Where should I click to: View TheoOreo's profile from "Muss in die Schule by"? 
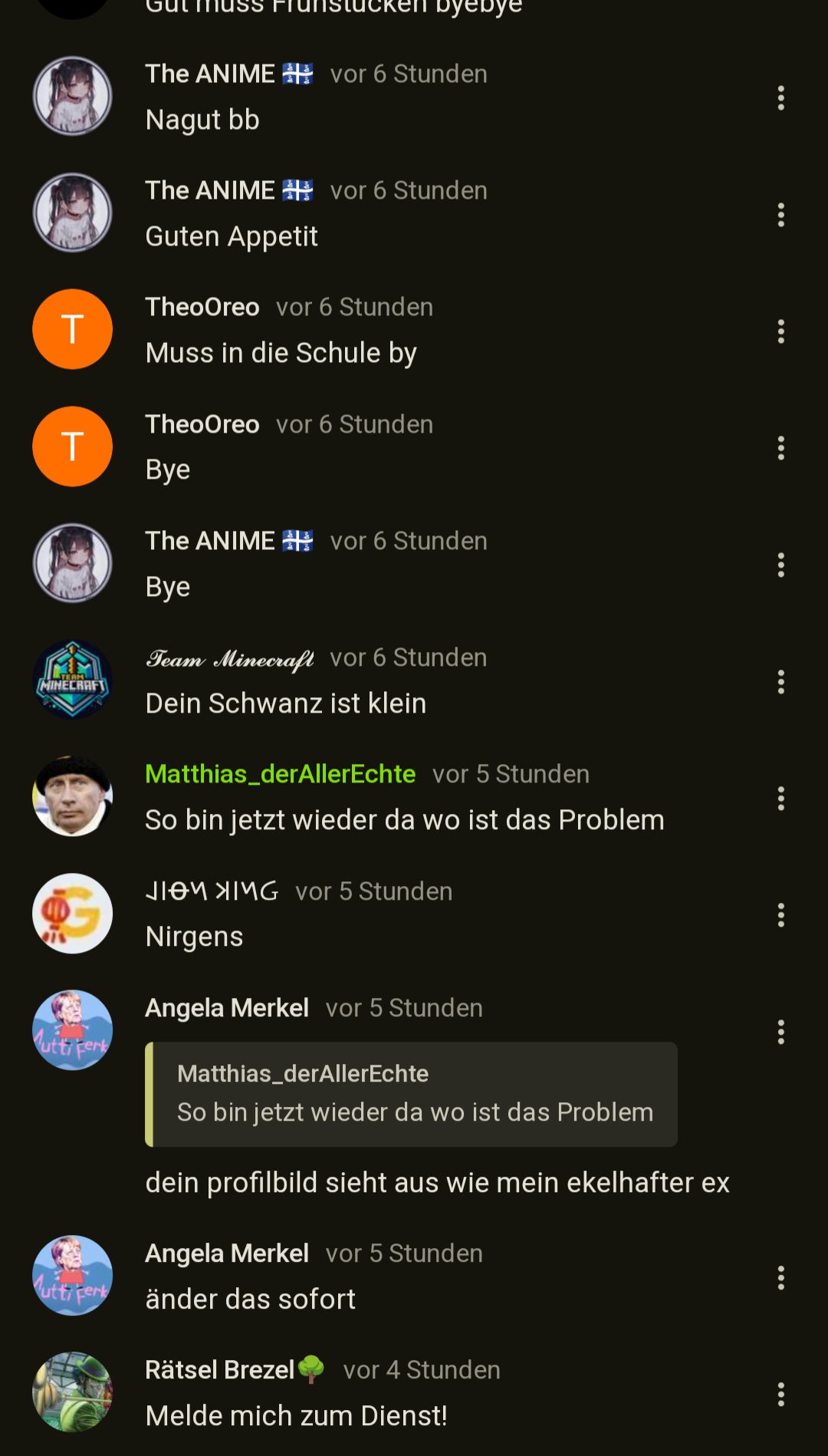(73, 329)
